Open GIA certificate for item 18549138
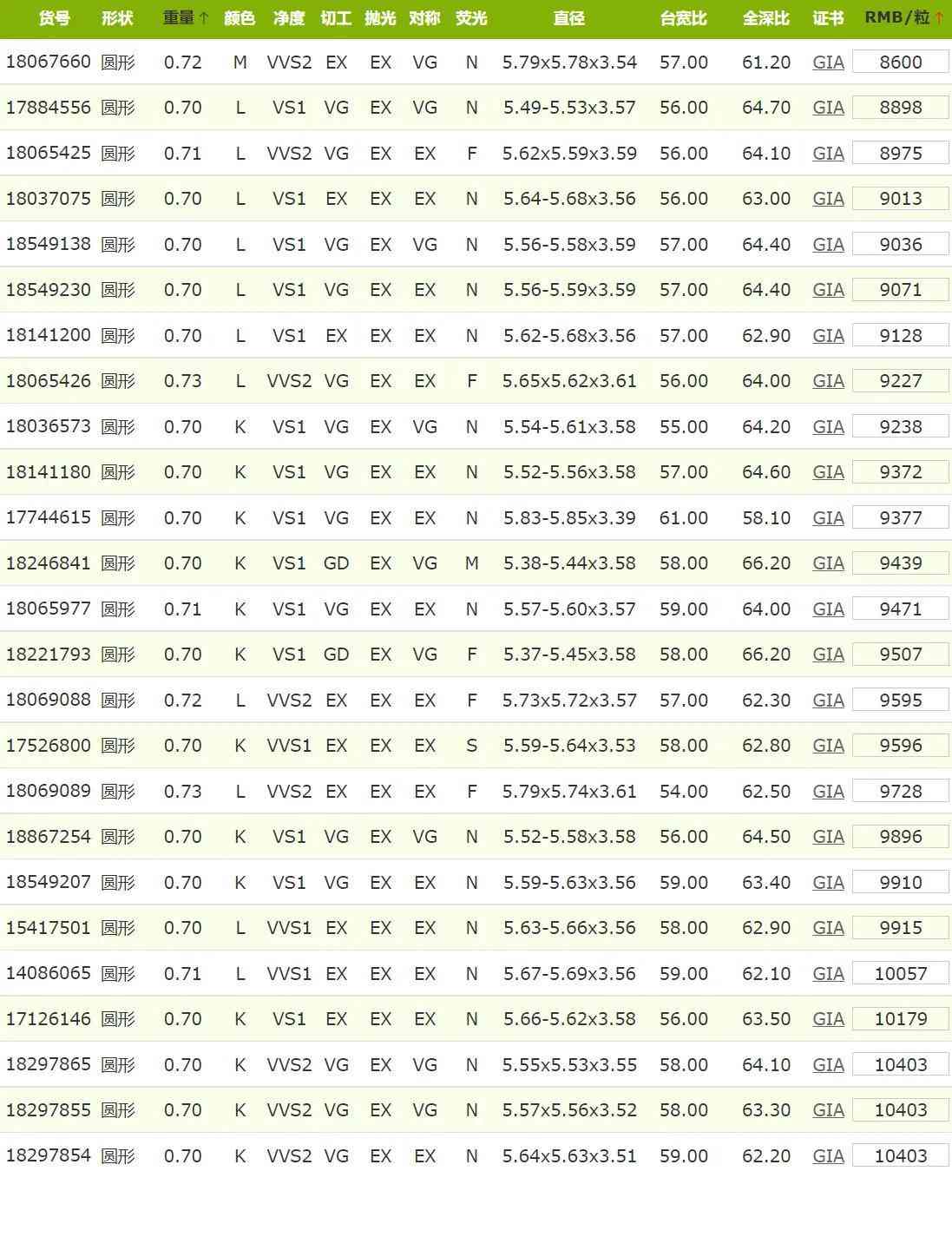Viewport: 952px width, 1237px height. pyautogui.click(x=828, y=245)
